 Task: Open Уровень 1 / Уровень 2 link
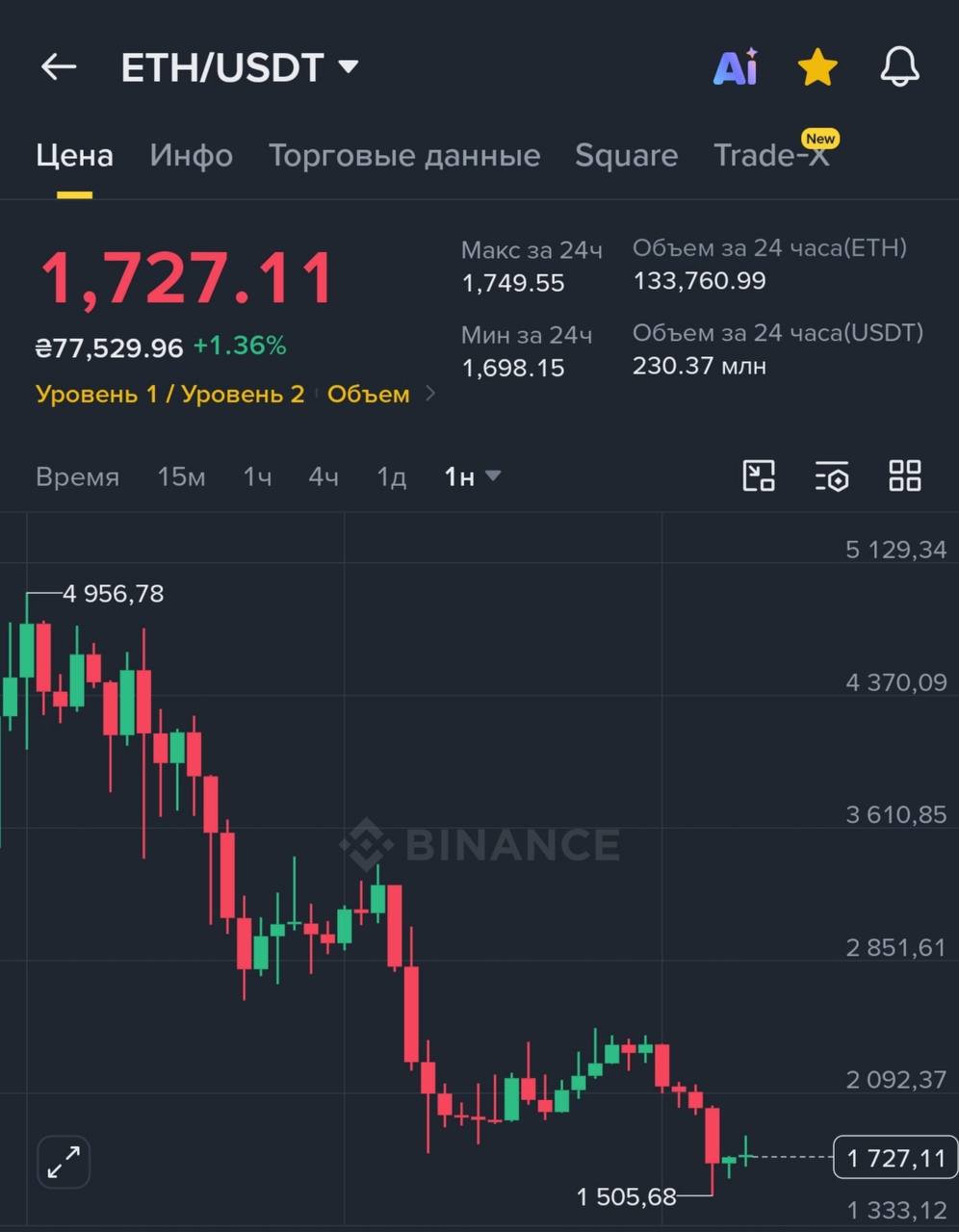coord(169,395)
